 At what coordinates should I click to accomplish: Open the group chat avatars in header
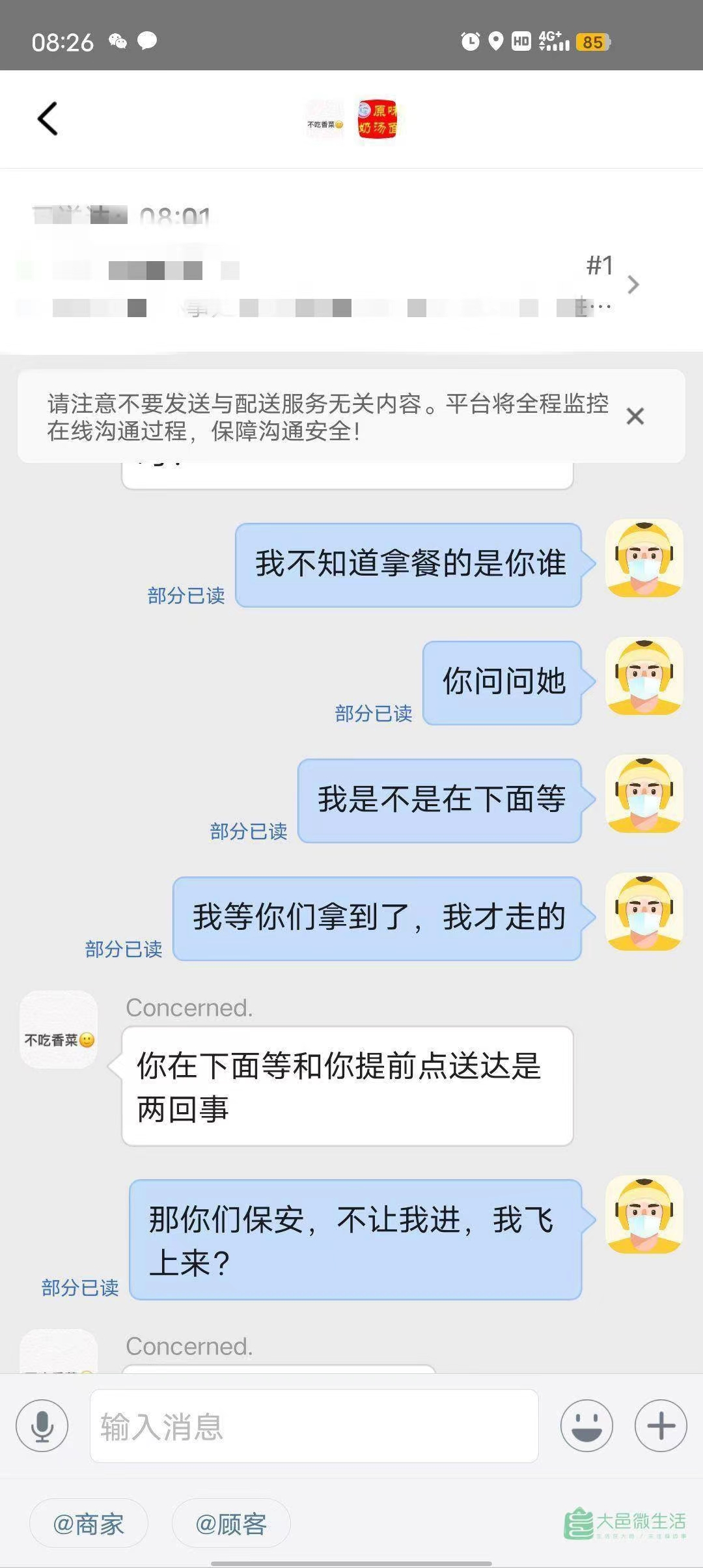[352, 120]
